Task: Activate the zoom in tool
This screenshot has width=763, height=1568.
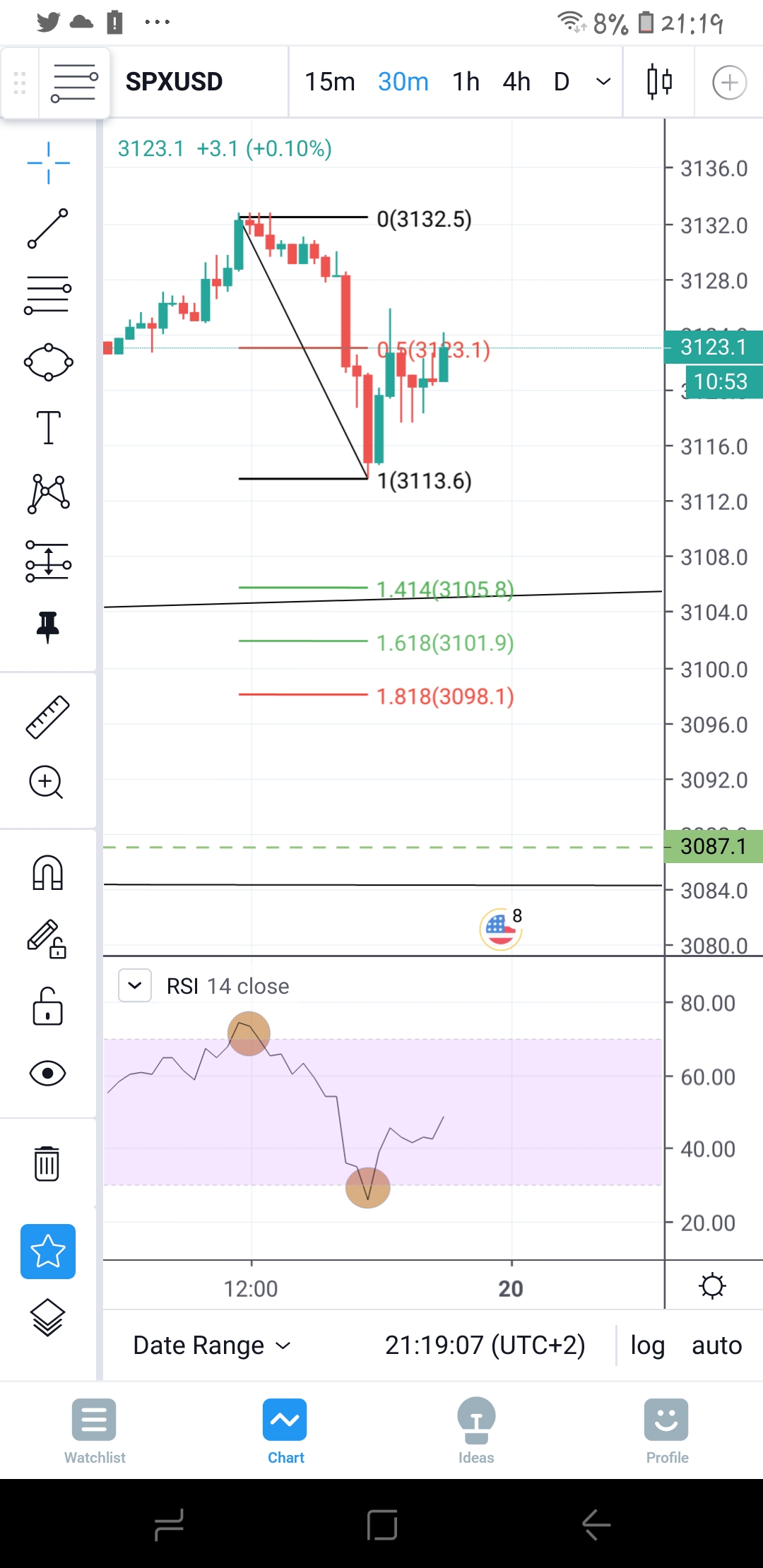Action: pyautogui.click(x=47, y=782)
